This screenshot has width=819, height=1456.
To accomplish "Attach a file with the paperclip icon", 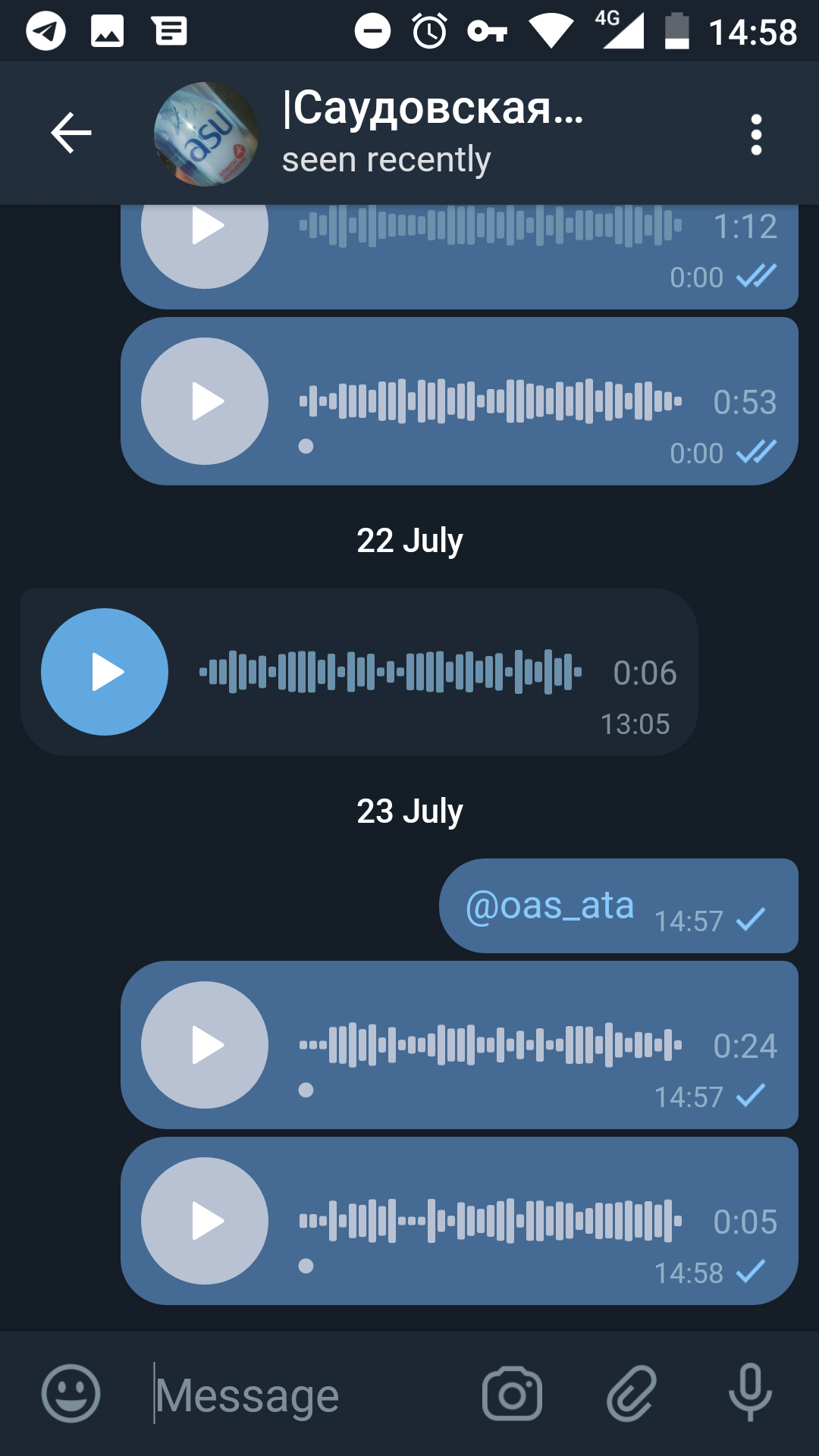I will coord(631,1394).
